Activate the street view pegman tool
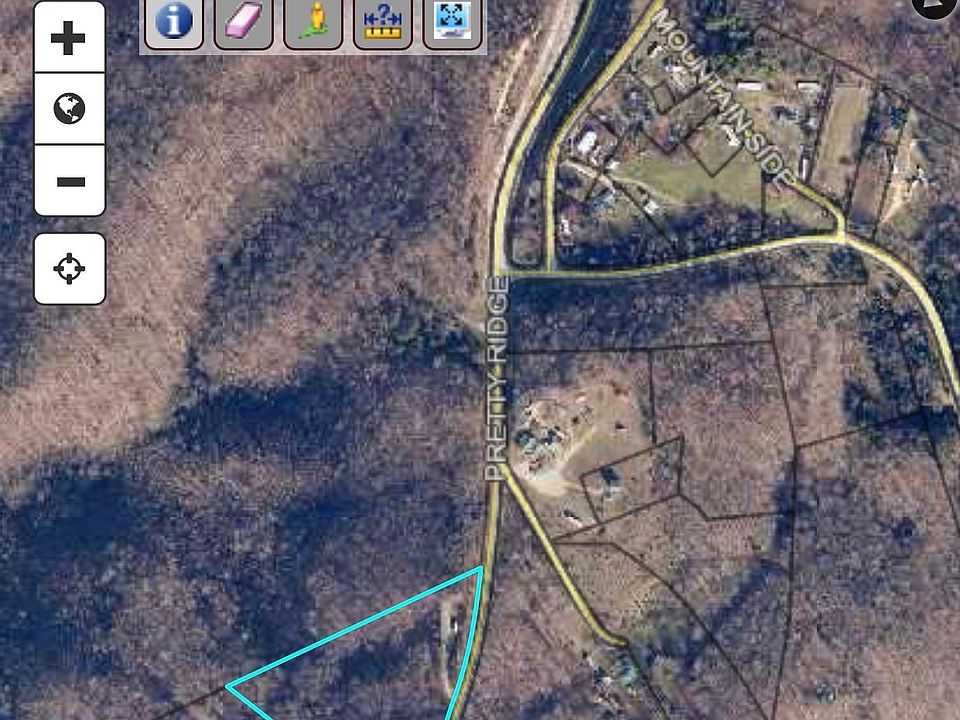 pyautogui.click(x=313, y=21)
